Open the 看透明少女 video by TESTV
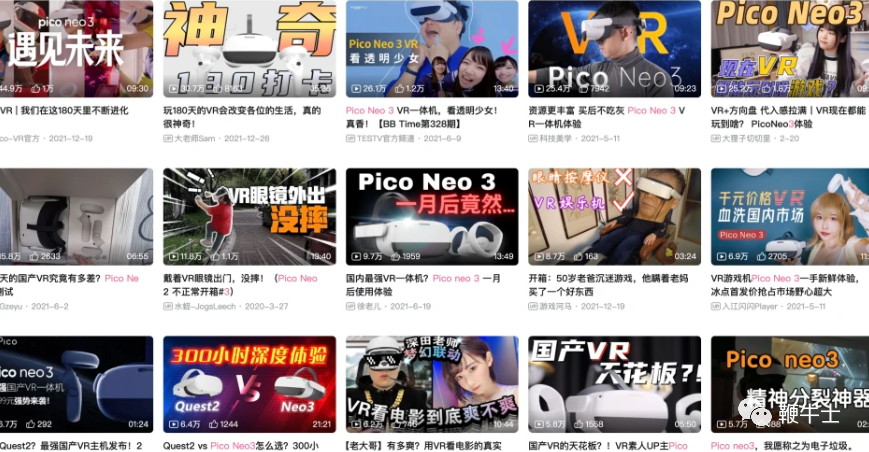The image size is (869, 452). pos(431,48)
